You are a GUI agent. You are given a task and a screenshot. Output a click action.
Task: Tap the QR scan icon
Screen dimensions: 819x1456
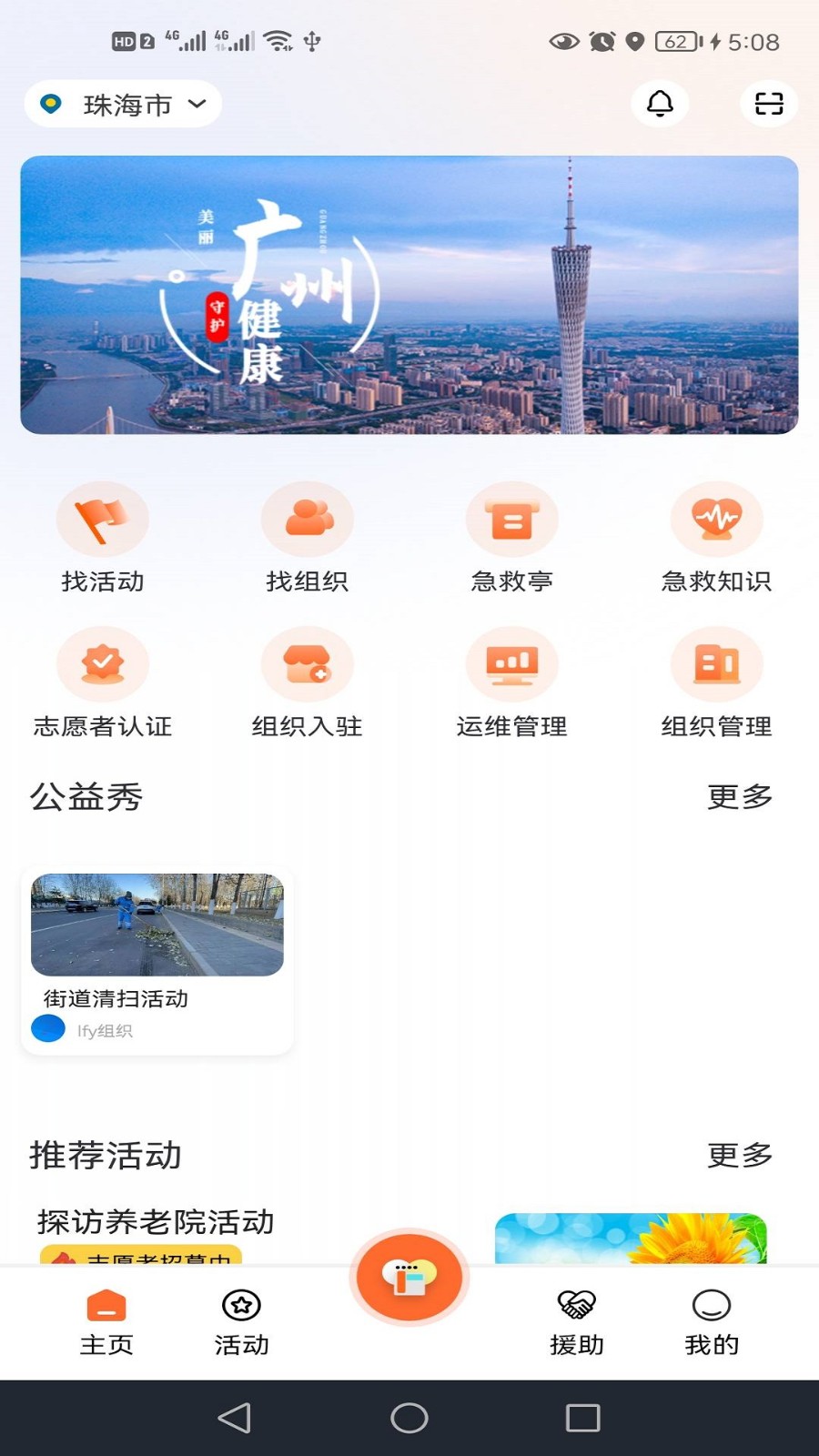point(767,104)
